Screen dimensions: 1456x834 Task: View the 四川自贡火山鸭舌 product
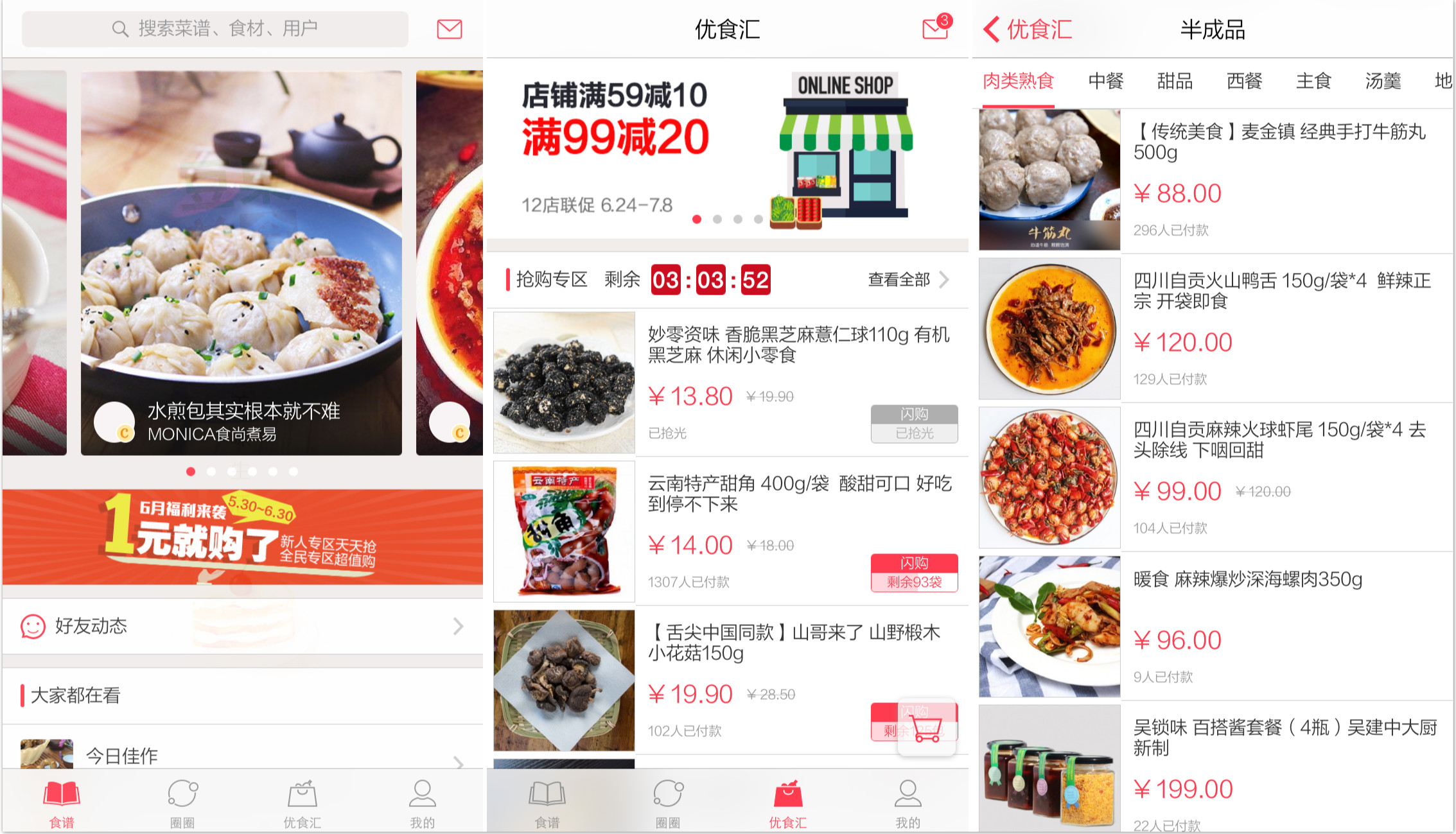[x=1214, y=329]
